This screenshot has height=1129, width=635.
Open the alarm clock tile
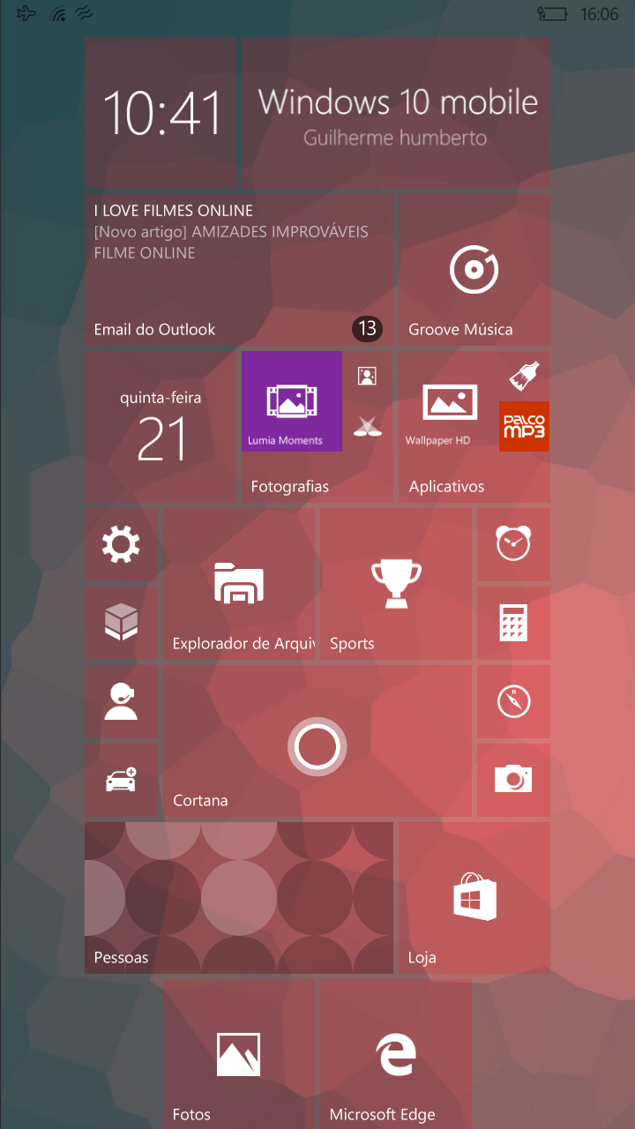513,545
